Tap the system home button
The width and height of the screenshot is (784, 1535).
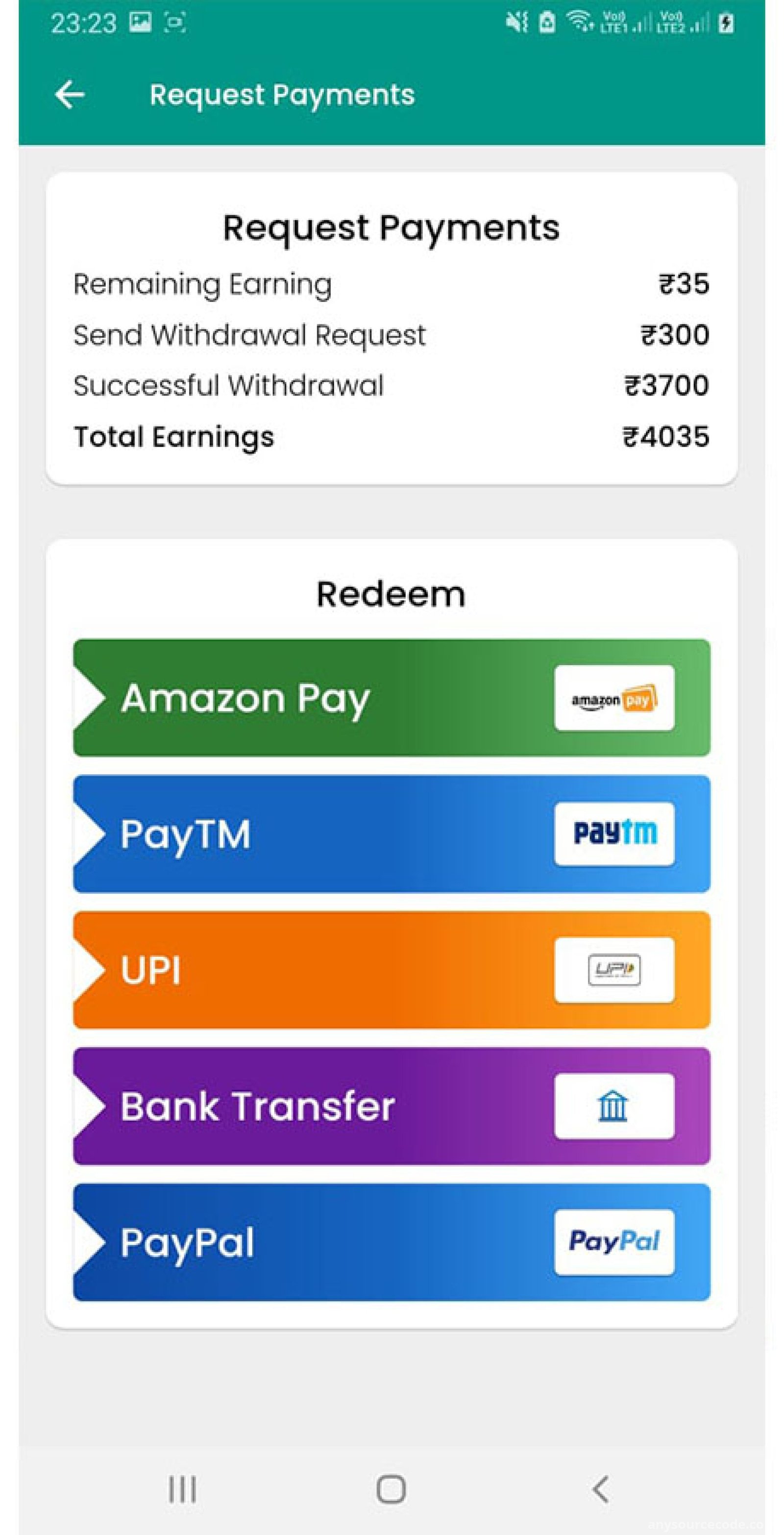click(x=392, y=1489)
